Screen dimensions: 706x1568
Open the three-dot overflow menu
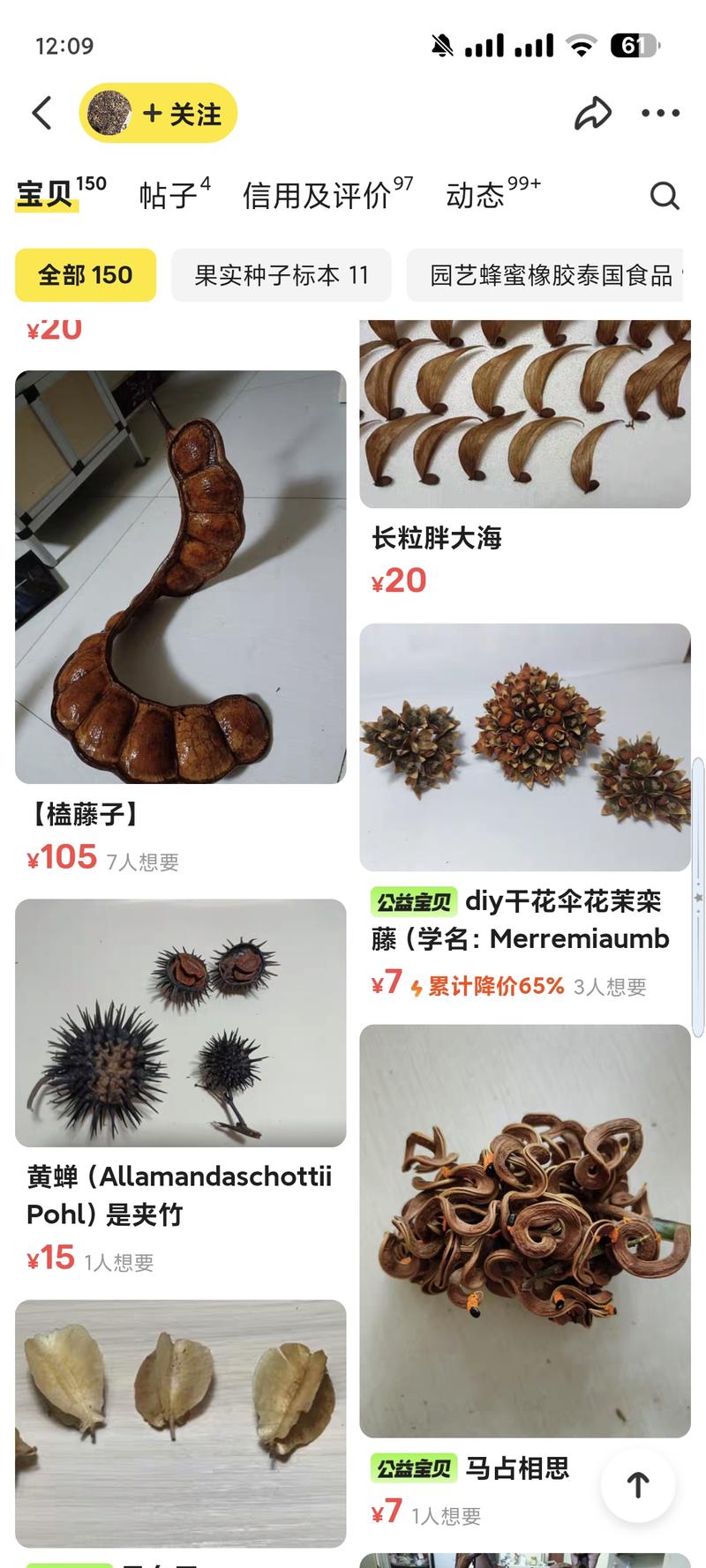coord(660,113)
